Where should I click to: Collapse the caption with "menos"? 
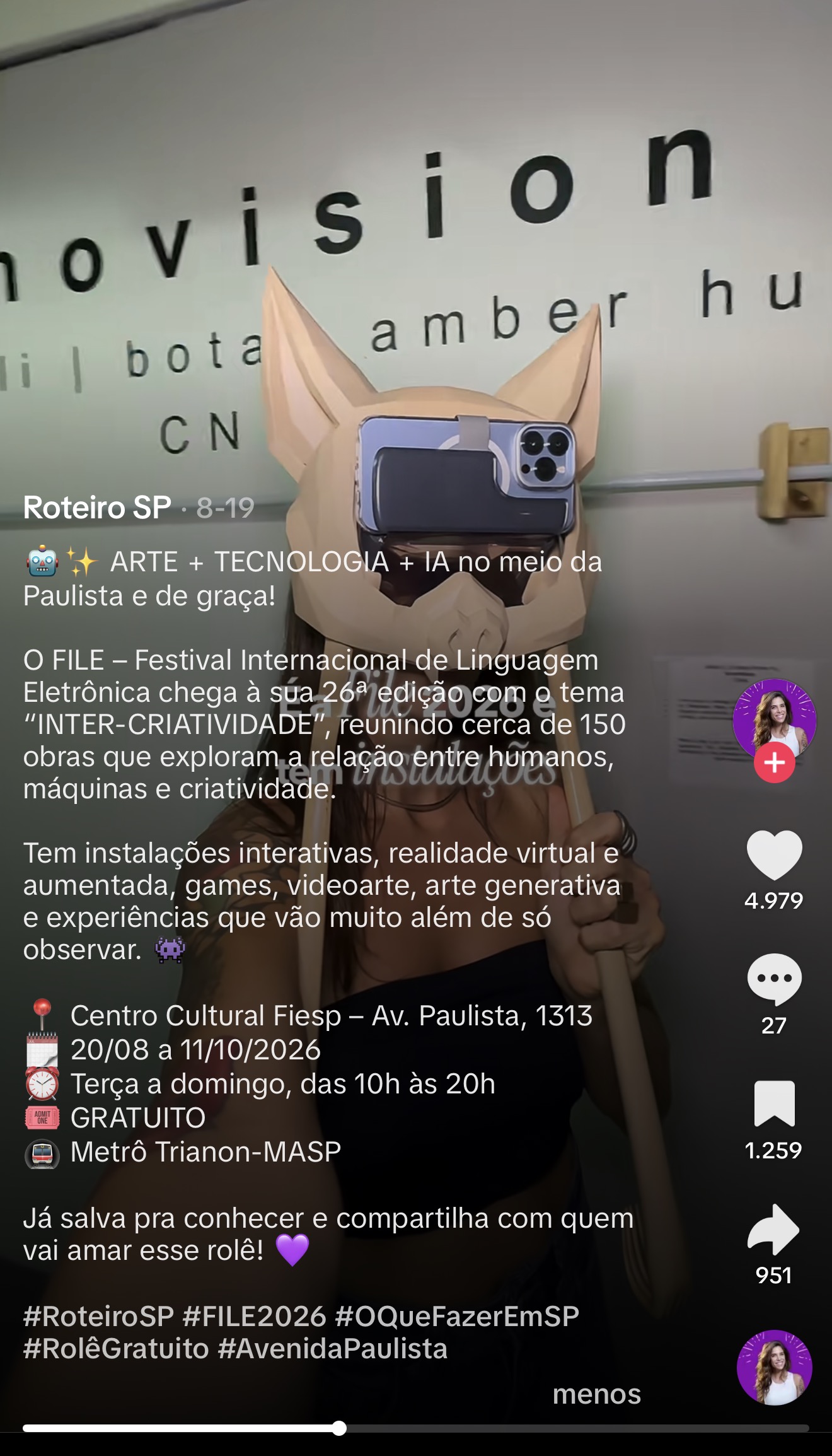(596, 1395)
